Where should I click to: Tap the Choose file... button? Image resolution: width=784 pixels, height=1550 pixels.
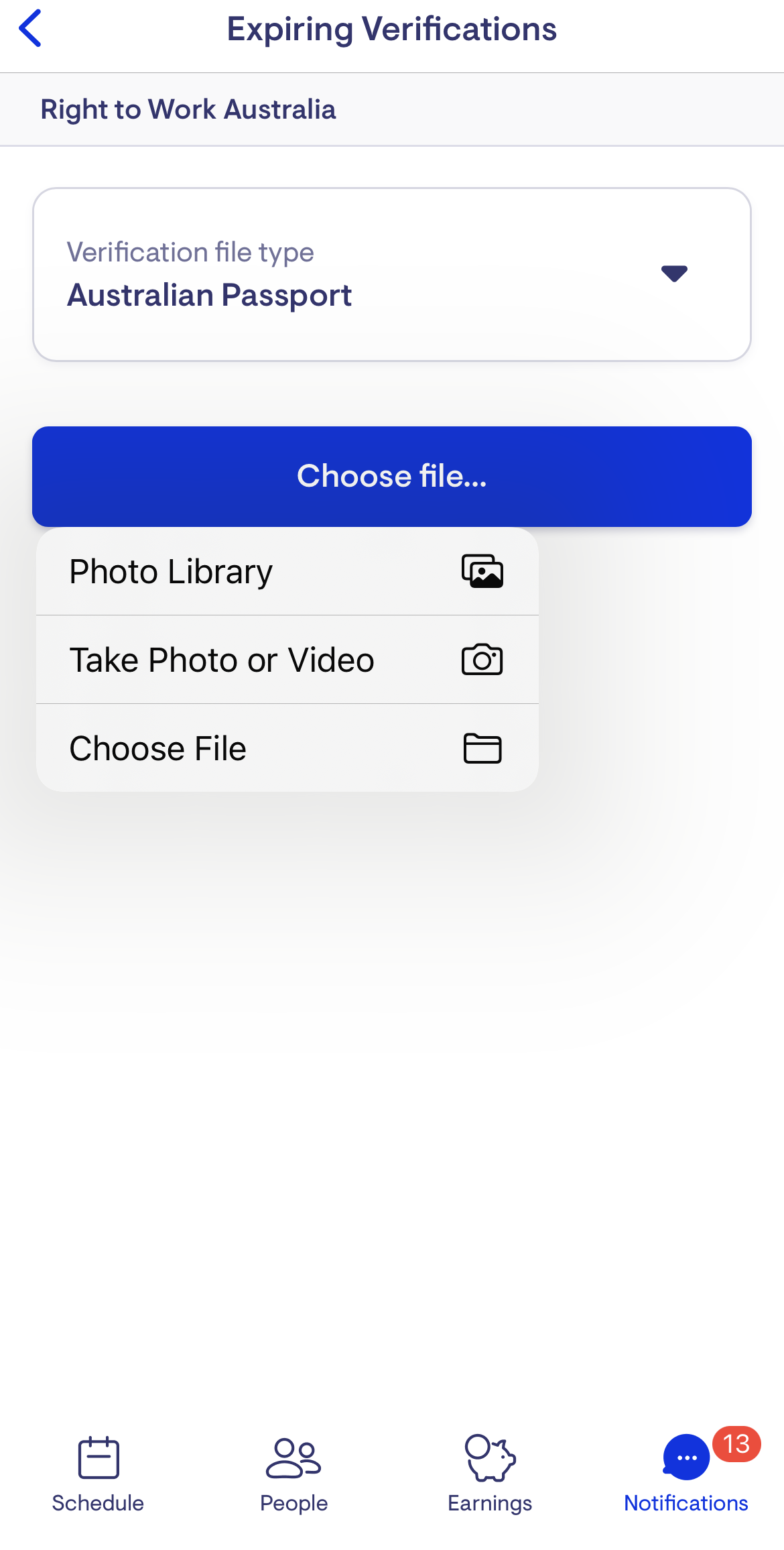(x=392, y=476)
